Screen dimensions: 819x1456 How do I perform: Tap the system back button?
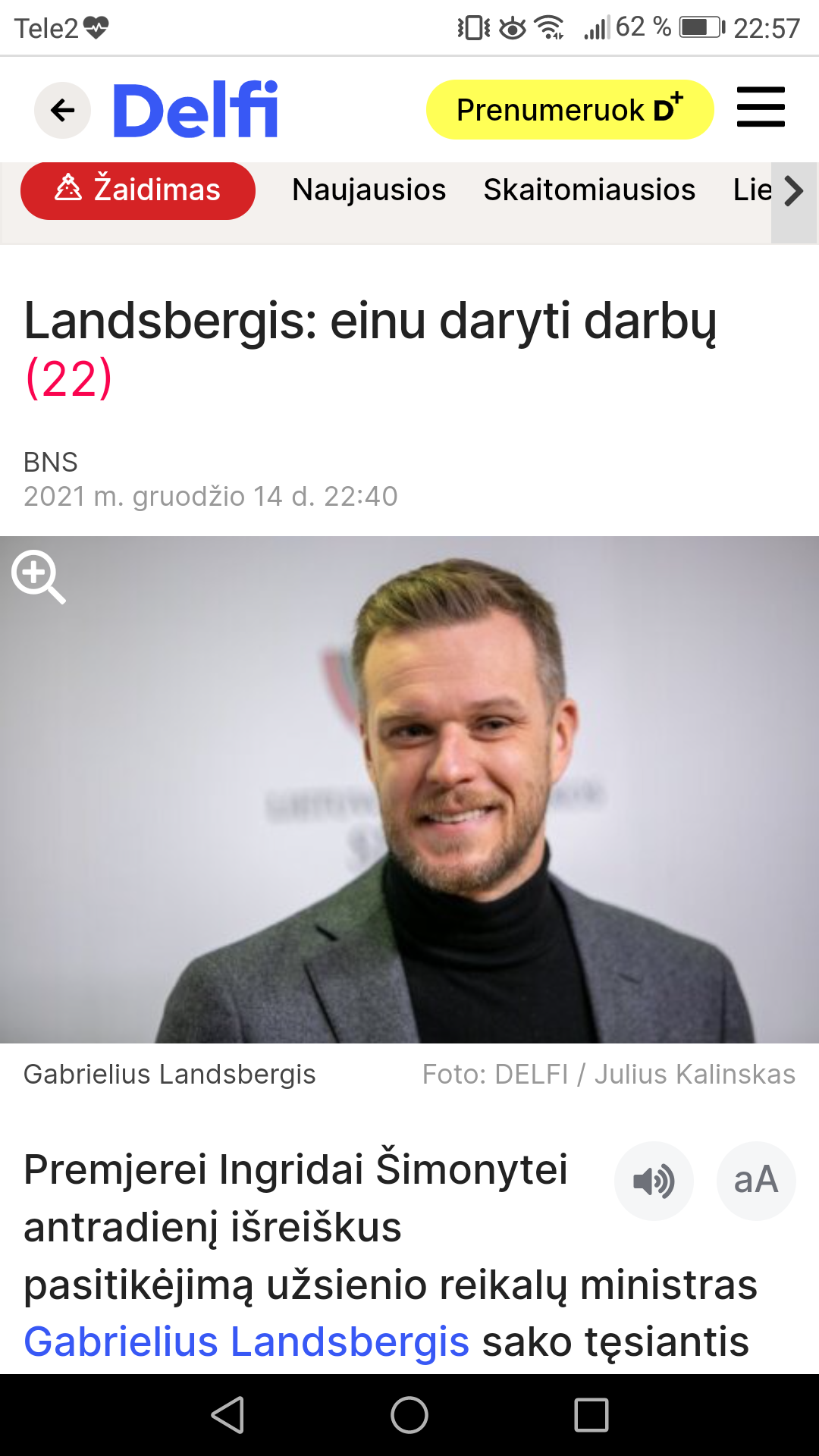[x=227, y=1415]
